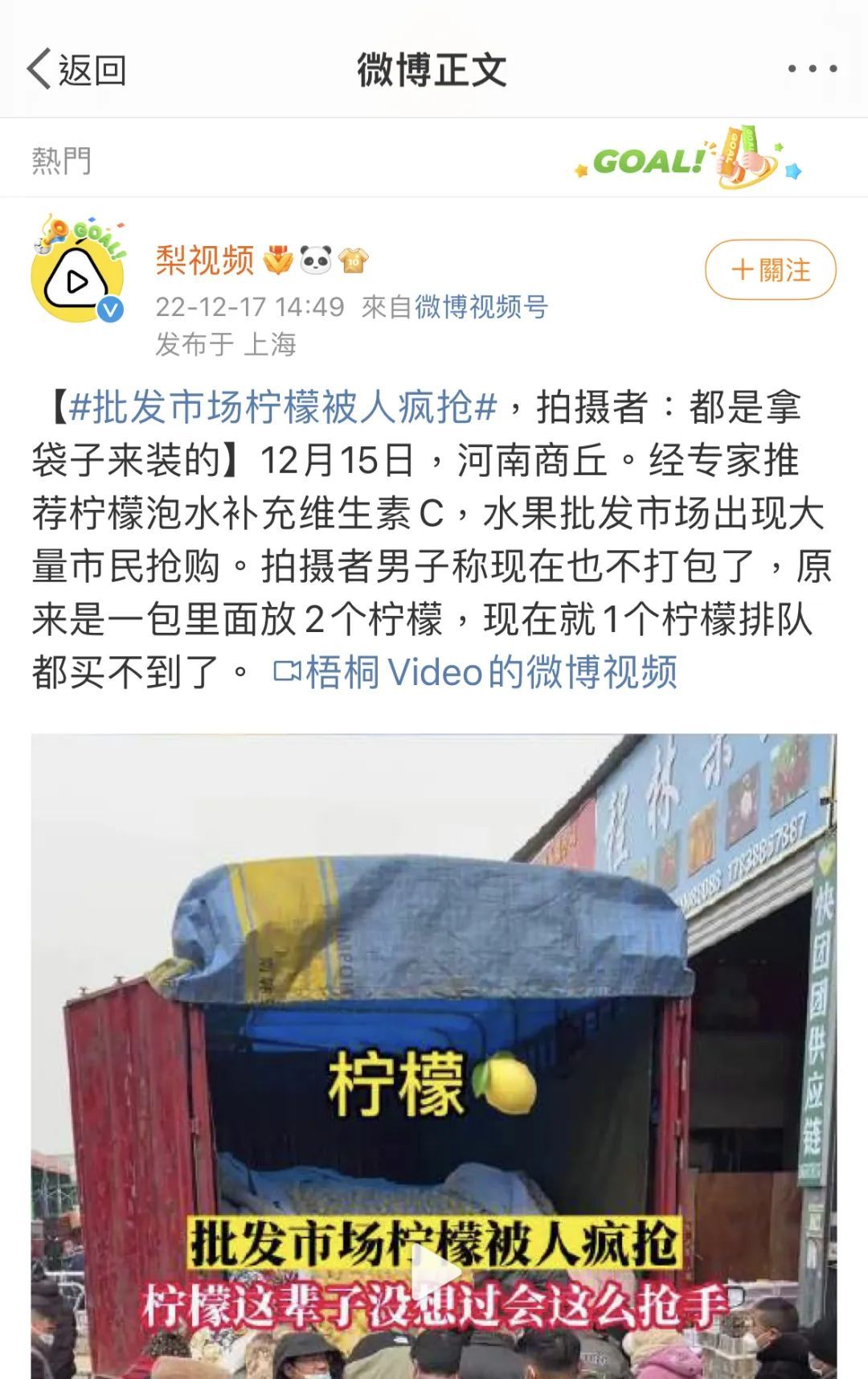Open the three-dot overflow menu
The height and width of the screenshot is (1379, 868).
point(813,69)
